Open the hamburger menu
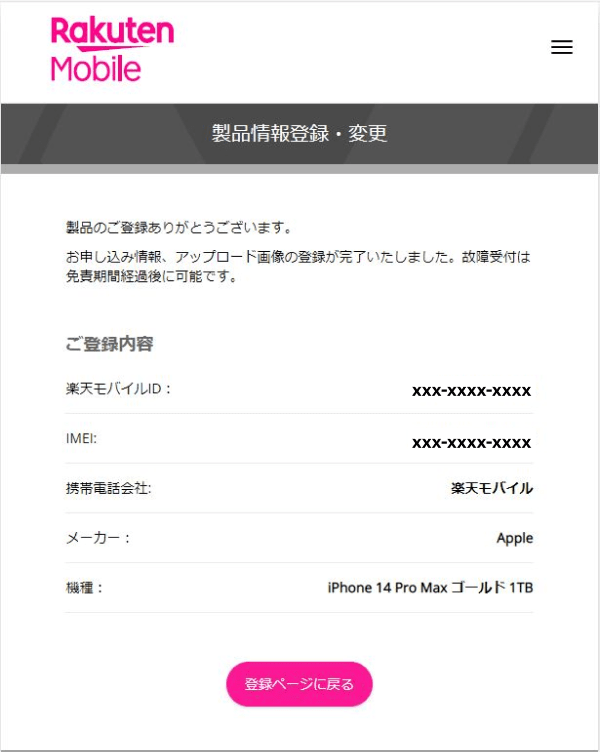 point(562,47)
